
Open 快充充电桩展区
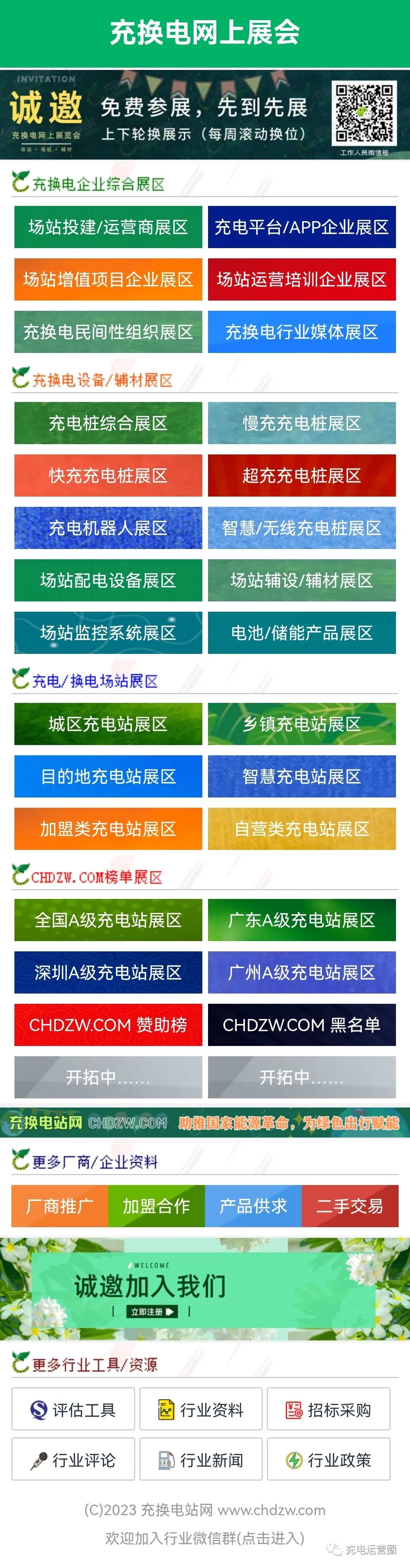click(x=108, y=475)
